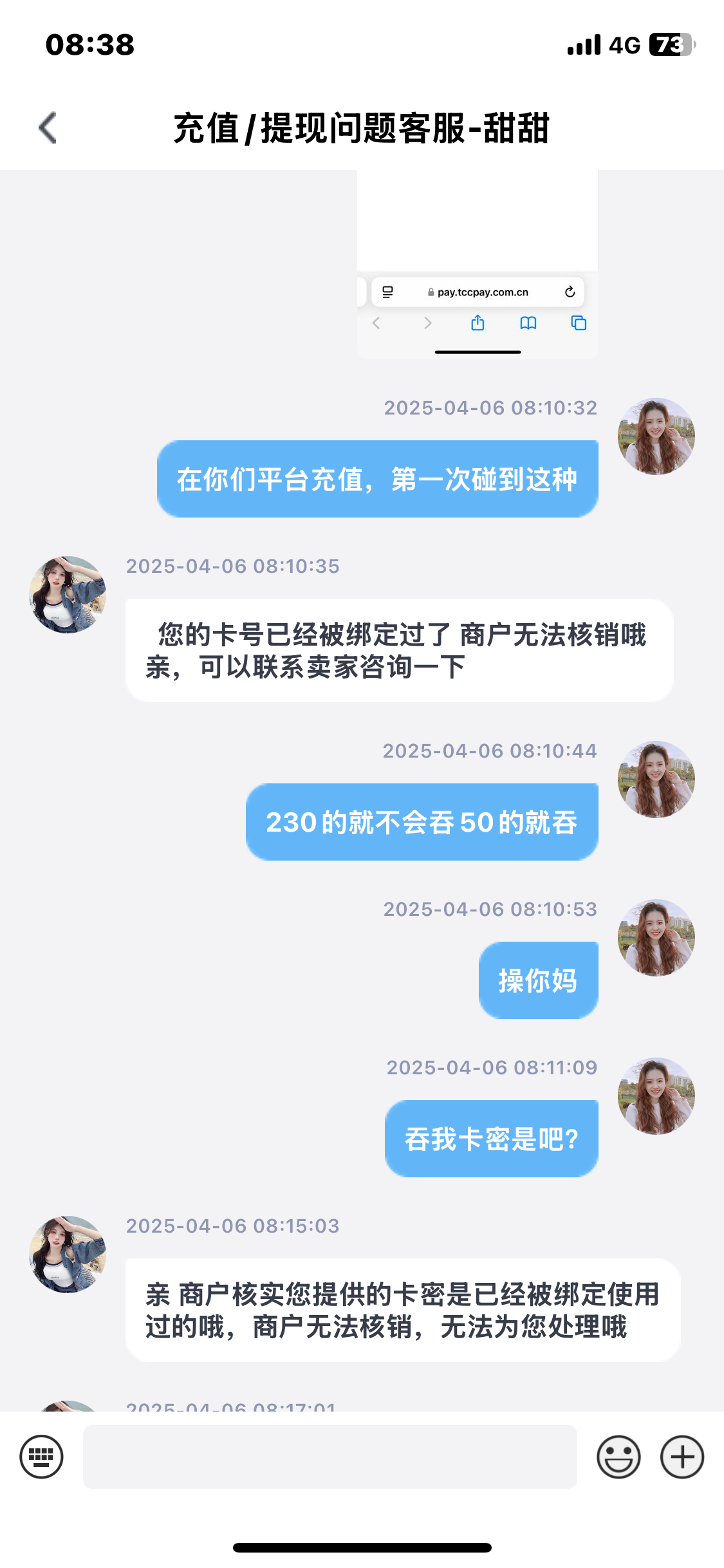Tap the keyboard icon beside the message box
Image resolution: width=724 pixels, height=1568 pixels.
(42, 1457)
